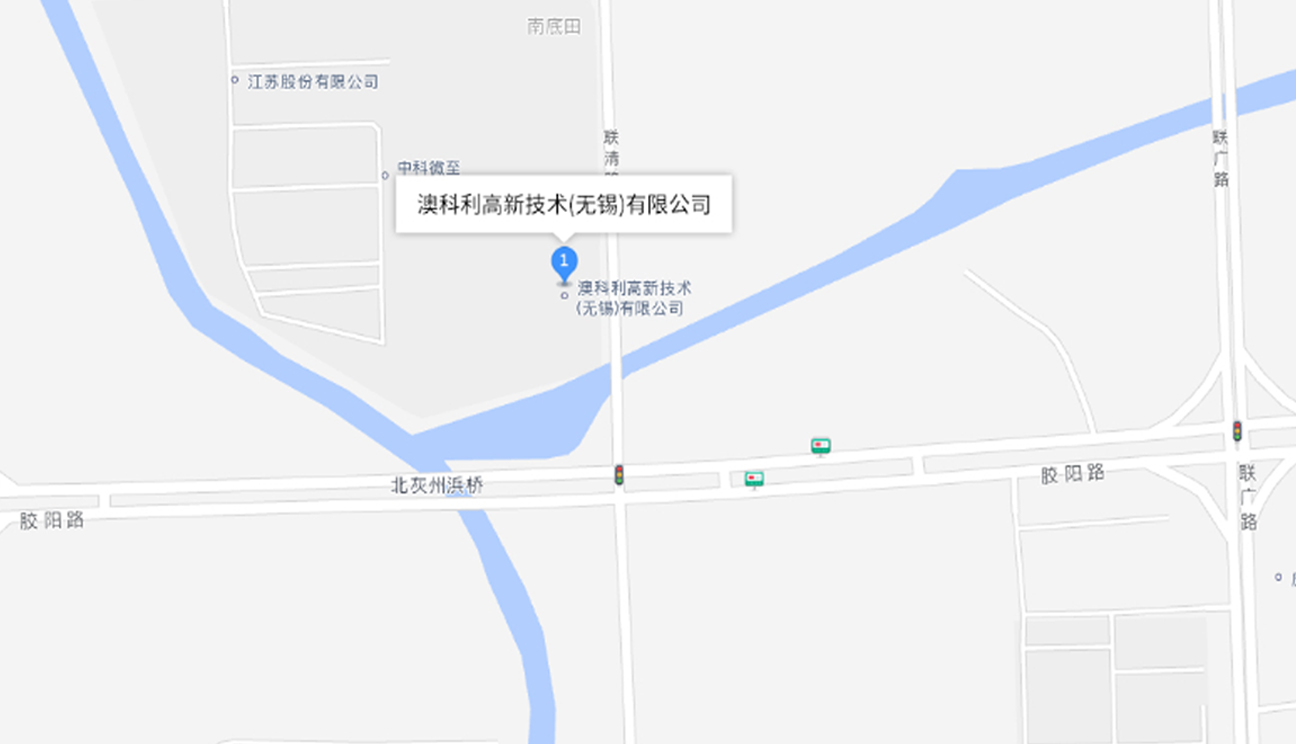This screenshot has width=1296, height=744.
Task: Tap the blue map marker numbered 1
Action: coord(564,263)
